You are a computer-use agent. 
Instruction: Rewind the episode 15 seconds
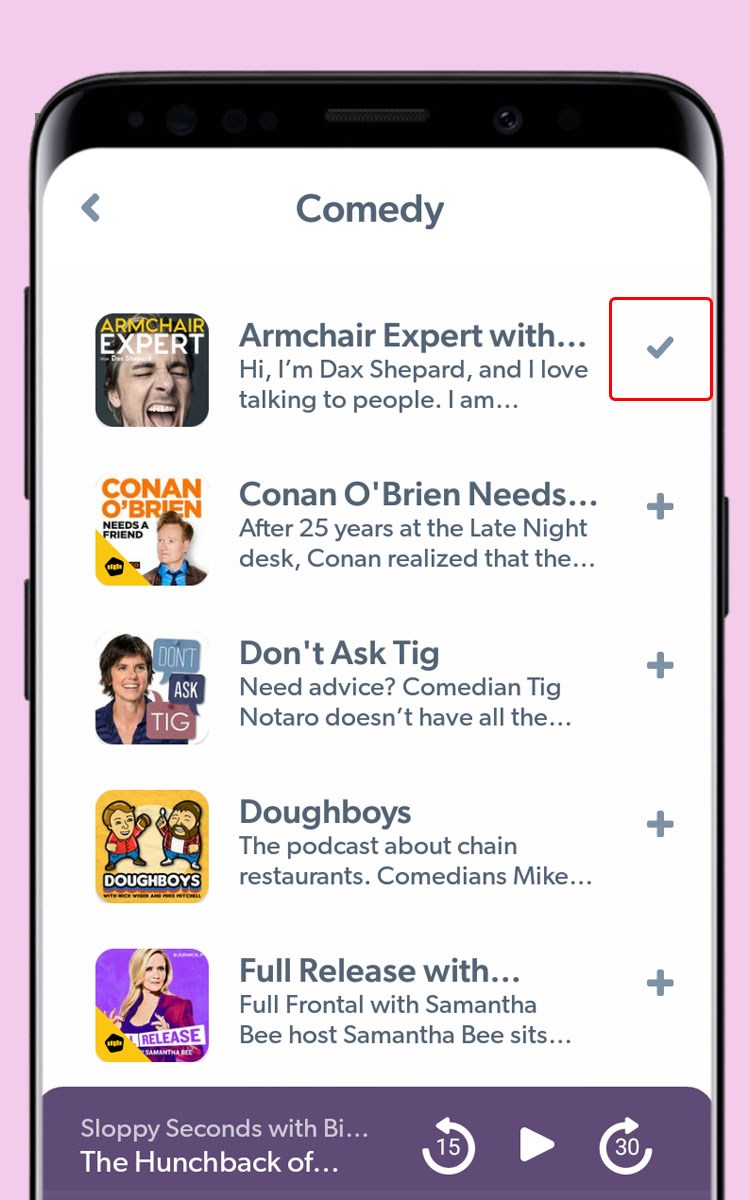[447, 1144]
